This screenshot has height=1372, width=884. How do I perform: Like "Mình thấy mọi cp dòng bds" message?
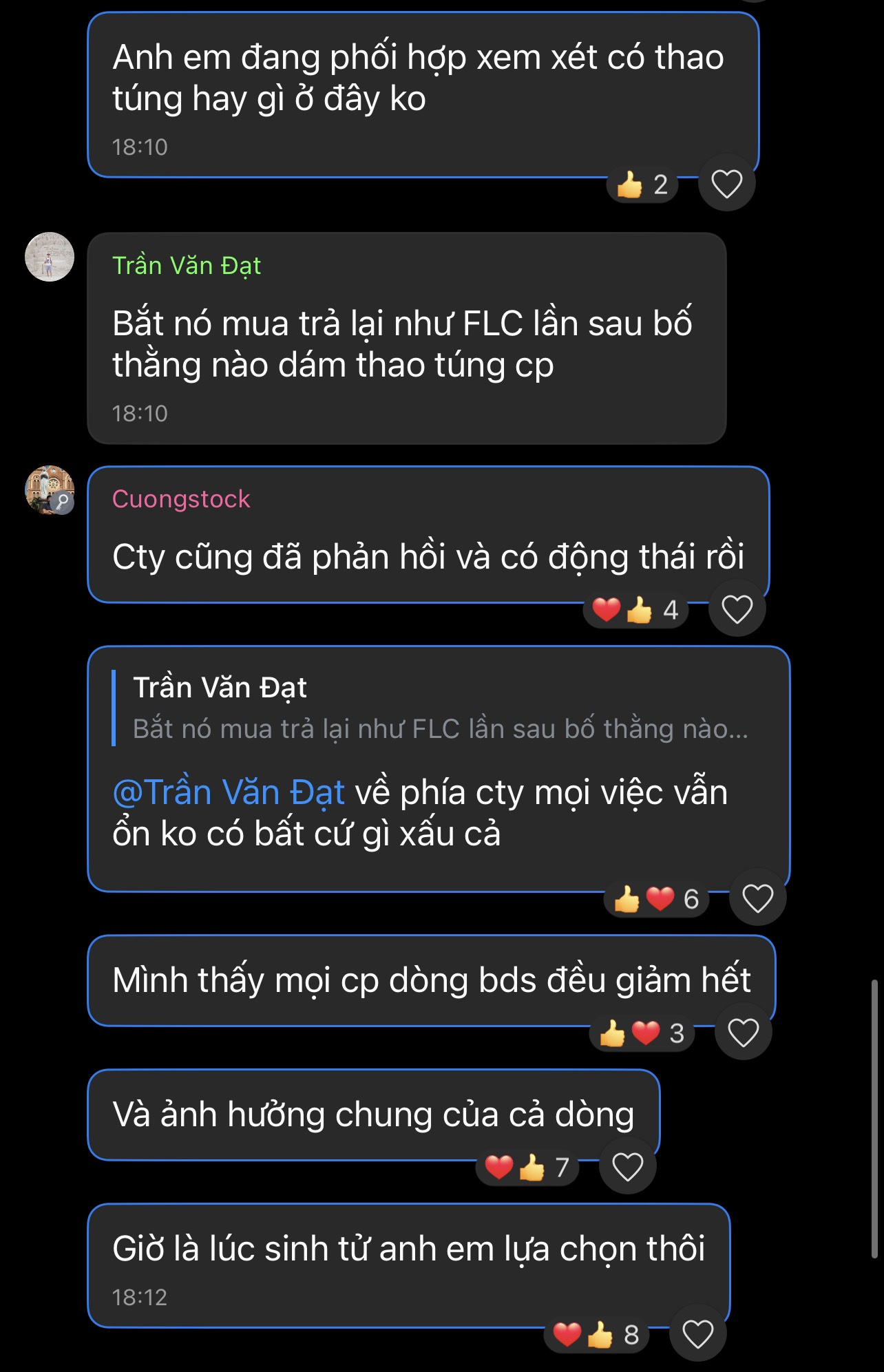click(743, 1033)
